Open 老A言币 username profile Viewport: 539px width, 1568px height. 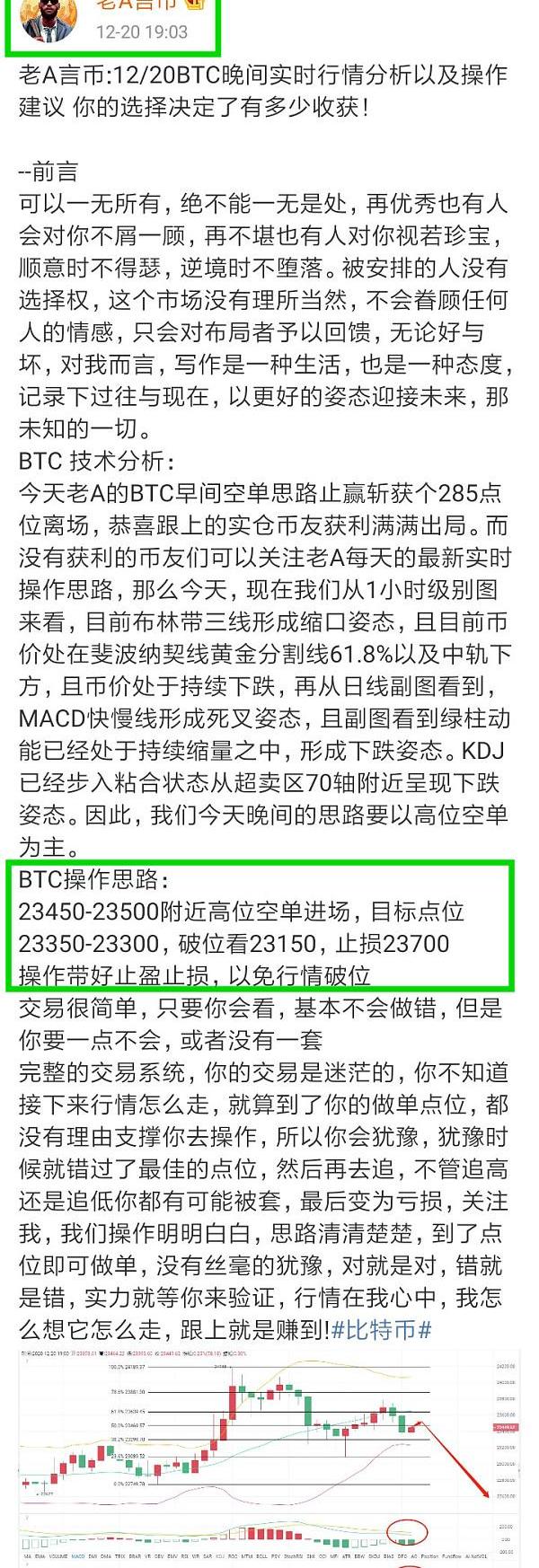(x=137, y=5)
